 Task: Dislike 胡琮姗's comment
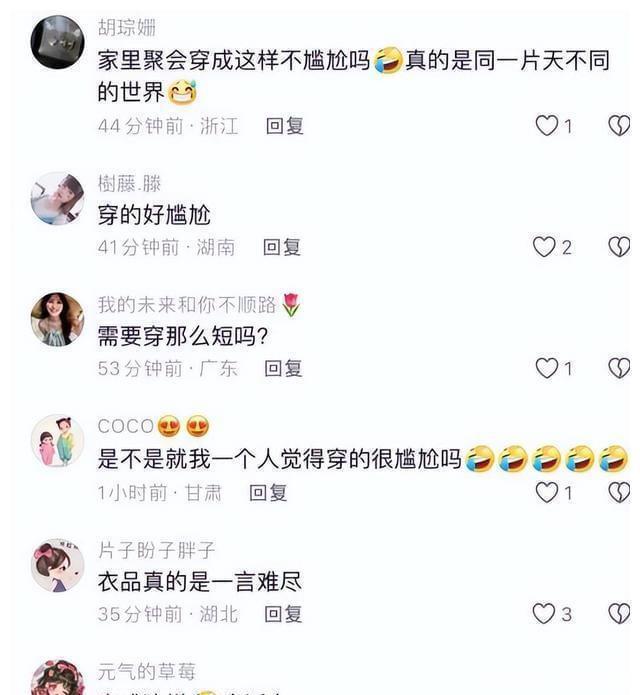(620, 126)
